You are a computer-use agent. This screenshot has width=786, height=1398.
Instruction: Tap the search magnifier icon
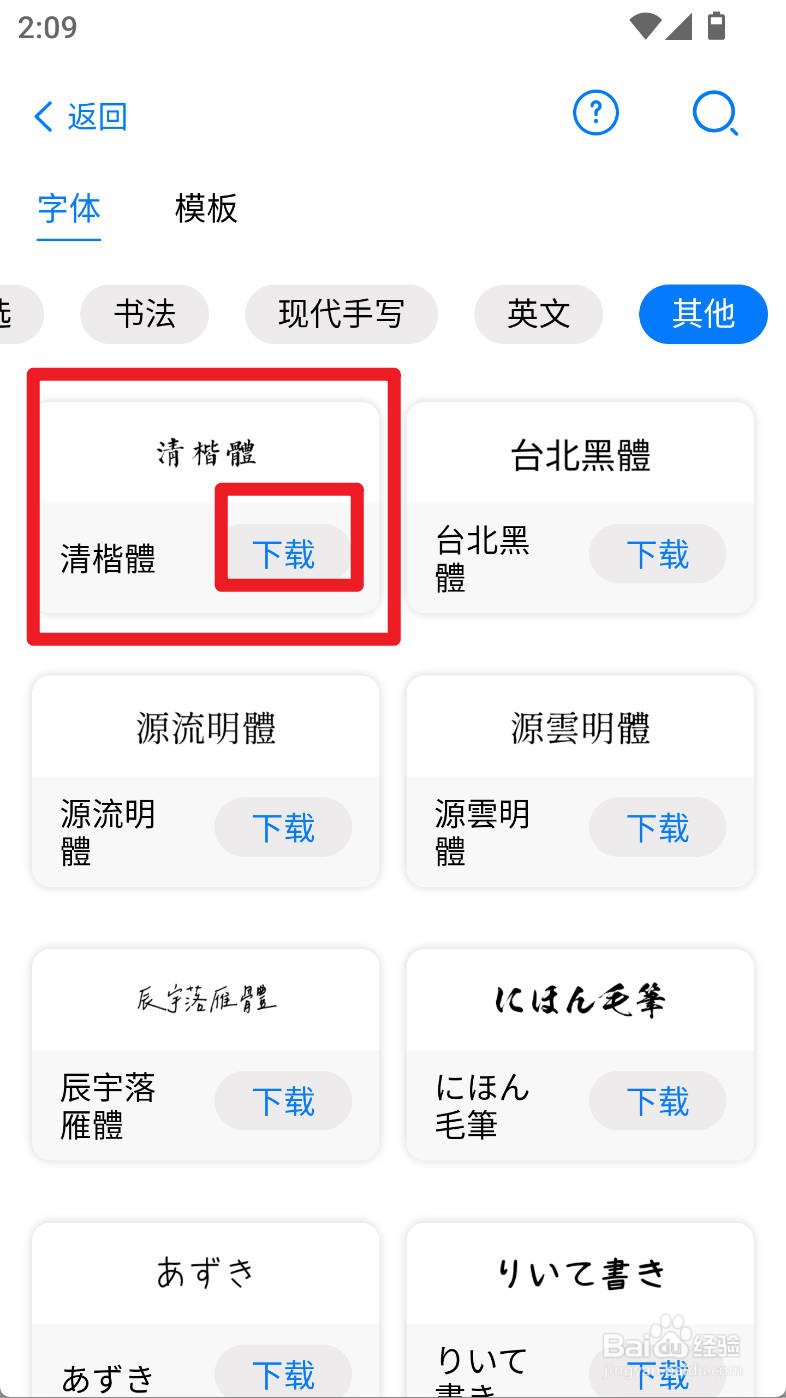[716, 114]
